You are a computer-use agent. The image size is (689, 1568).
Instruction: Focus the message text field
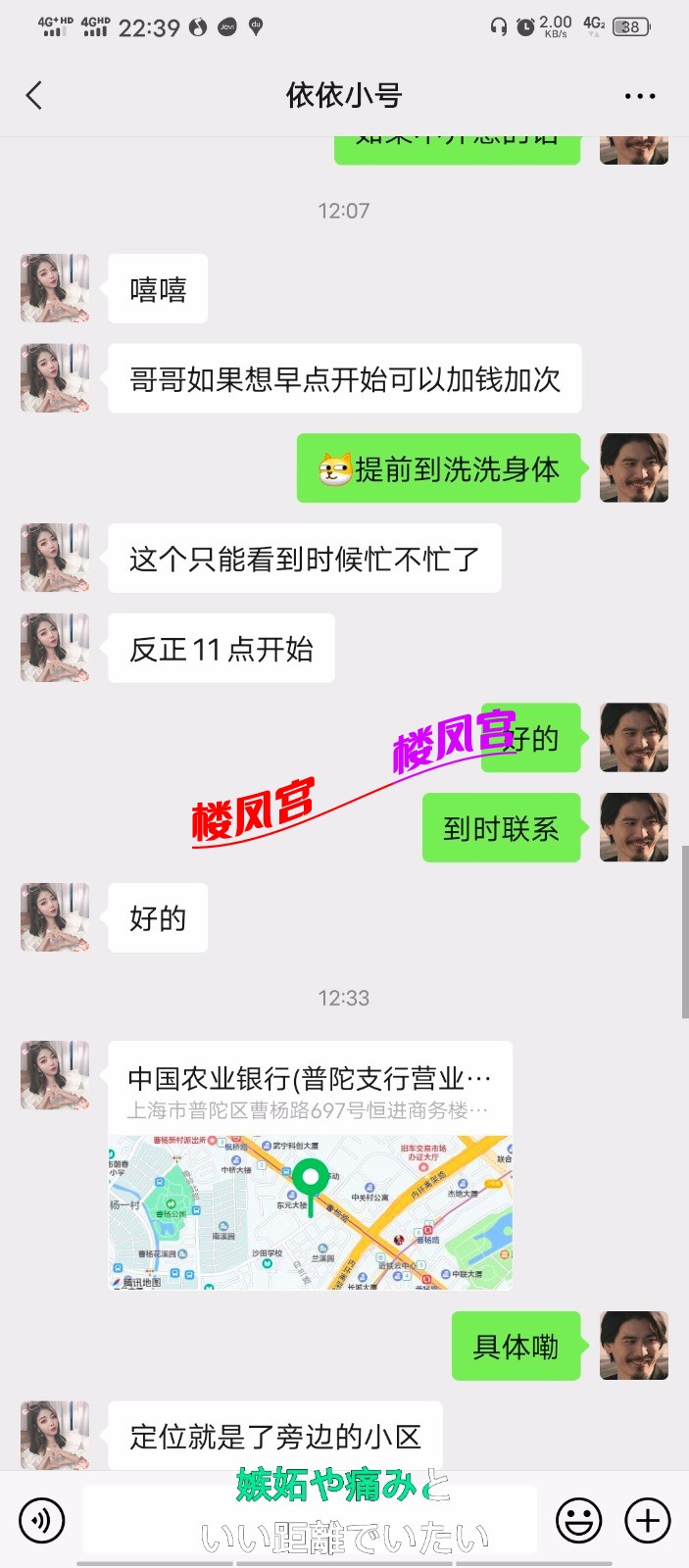coord(309,1520)
